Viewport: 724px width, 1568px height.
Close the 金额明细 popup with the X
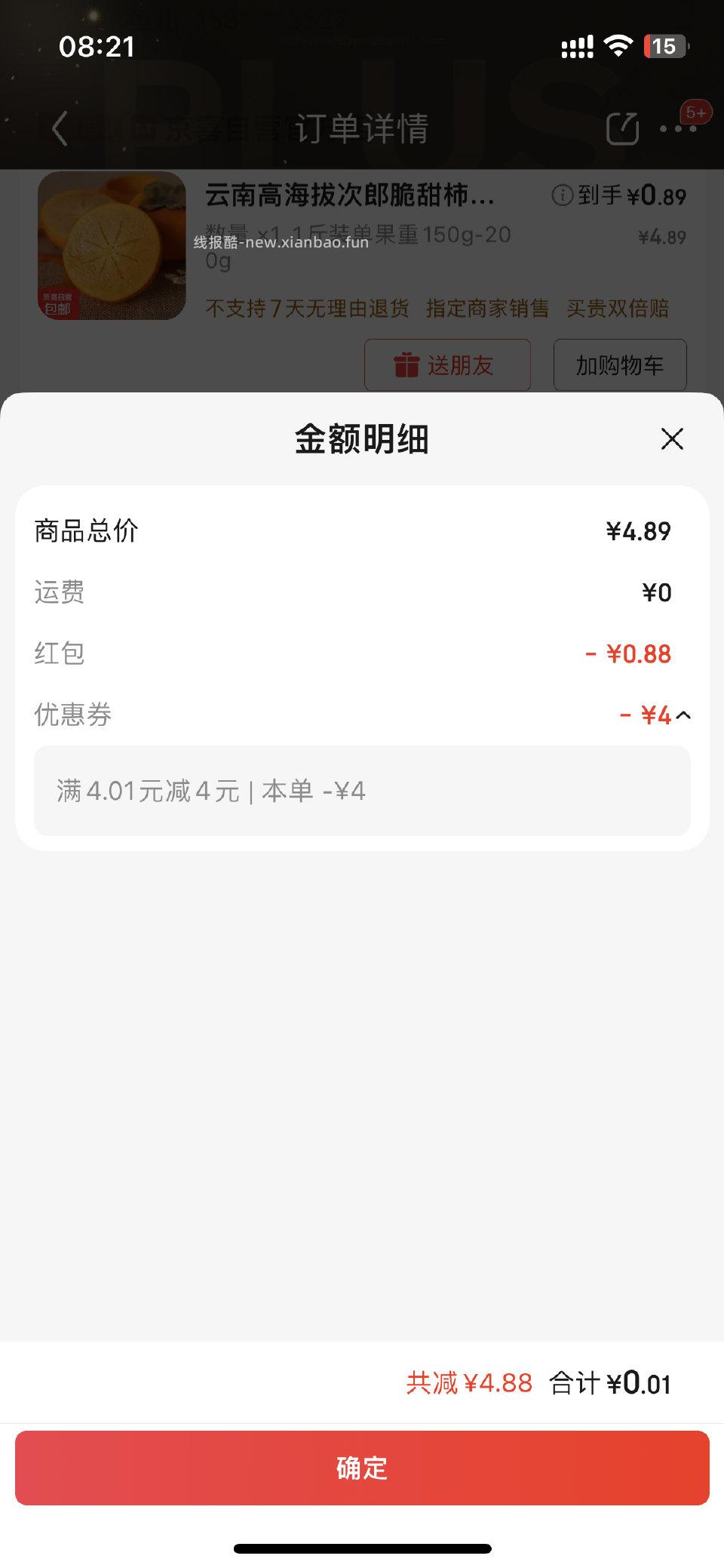[x=671, y=439]
